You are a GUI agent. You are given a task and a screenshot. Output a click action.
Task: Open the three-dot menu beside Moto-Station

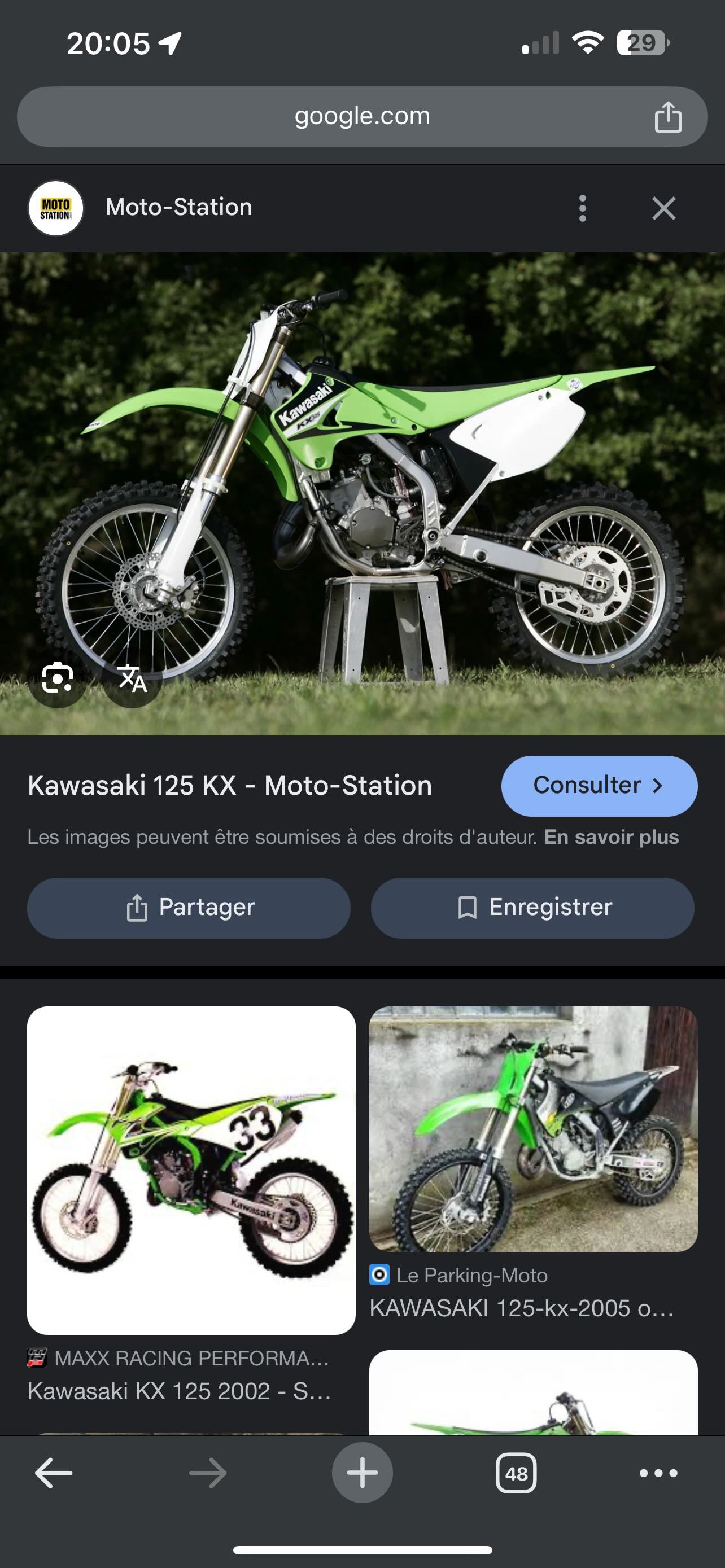(583, 208)
